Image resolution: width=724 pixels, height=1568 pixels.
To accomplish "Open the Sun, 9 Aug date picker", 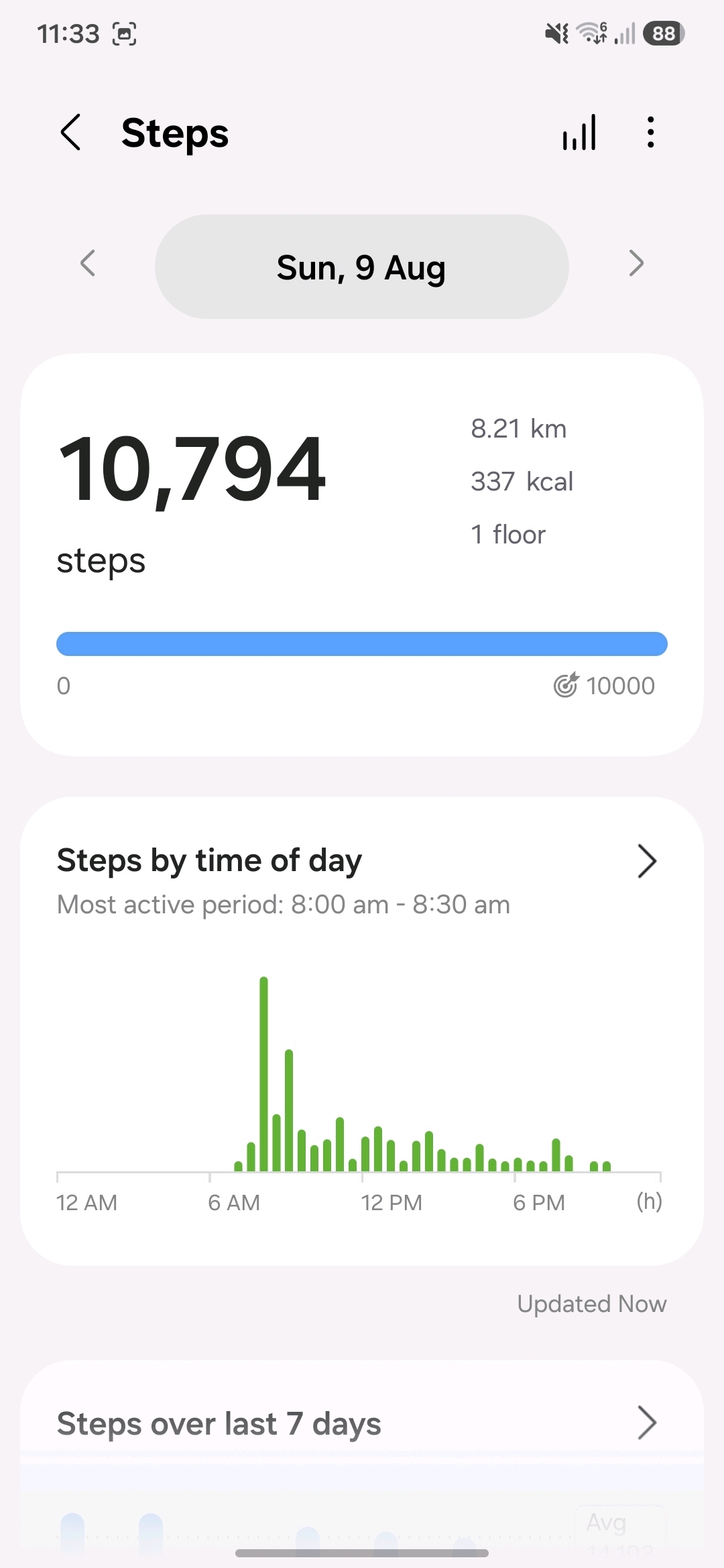I will pos(362,267).
